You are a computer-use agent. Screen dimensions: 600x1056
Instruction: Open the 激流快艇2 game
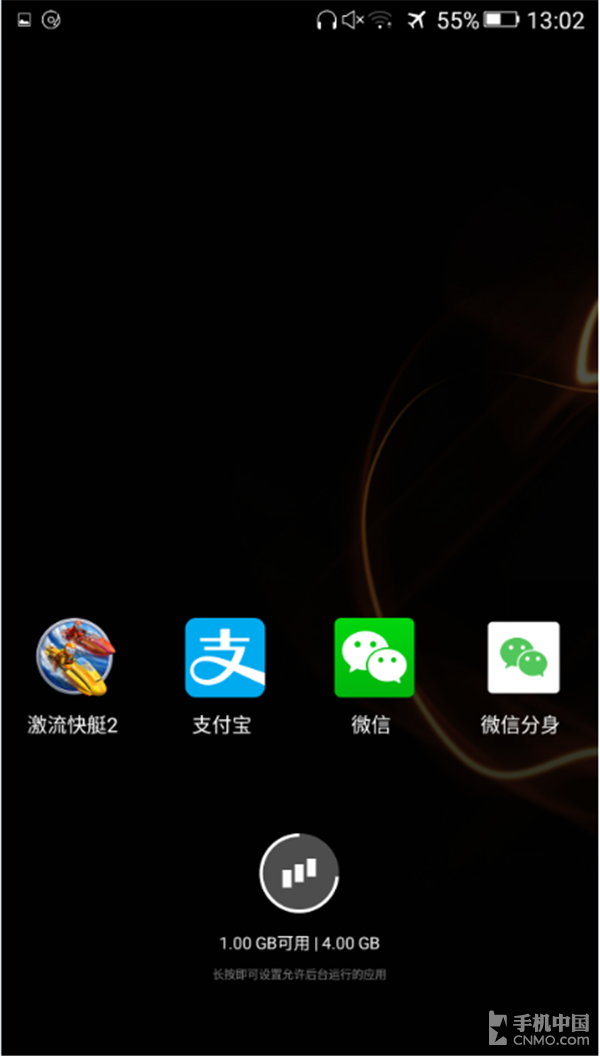75,658
